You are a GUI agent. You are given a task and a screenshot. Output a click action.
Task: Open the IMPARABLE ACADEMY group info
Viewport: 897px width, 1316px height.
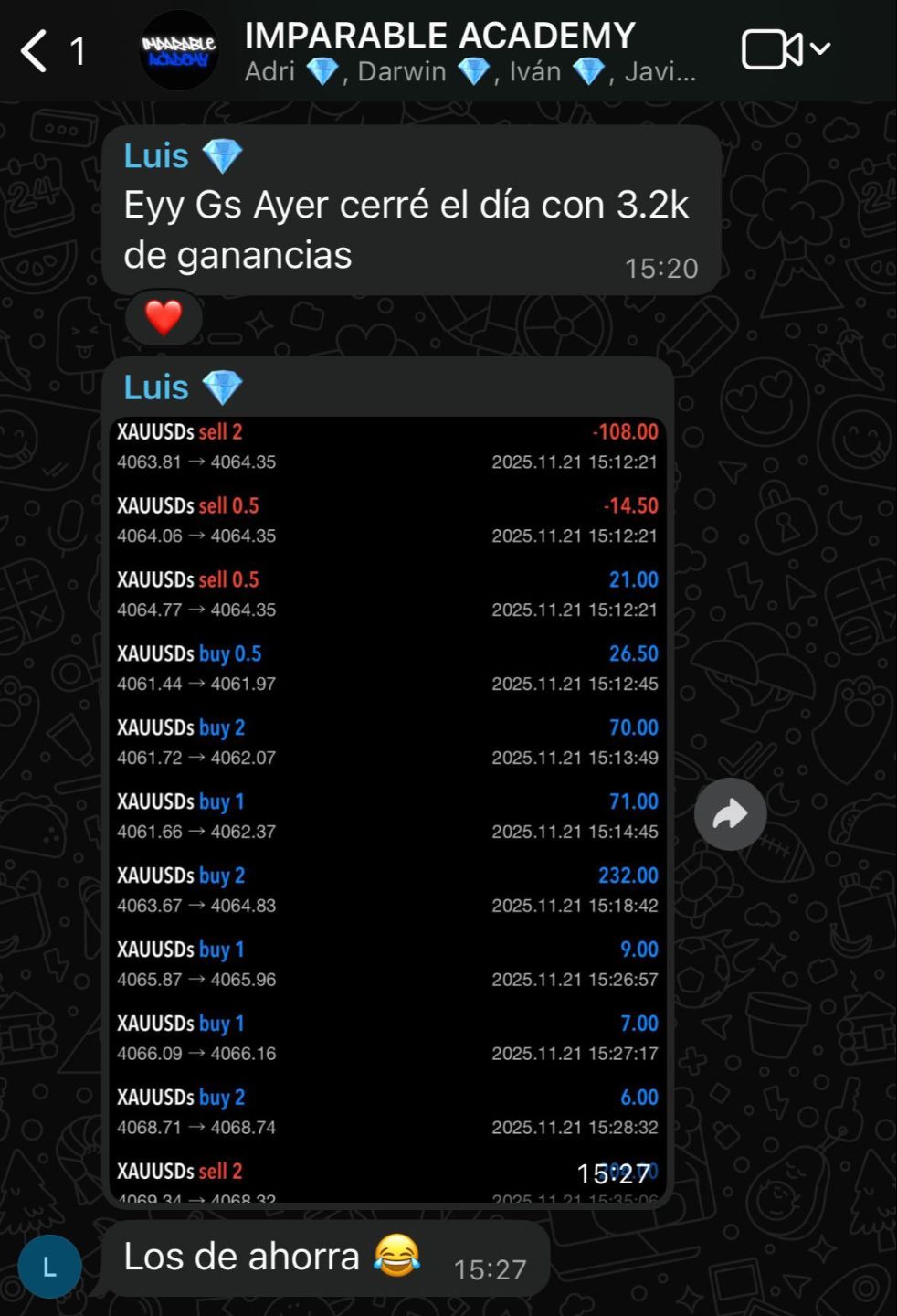click(440, 37)
